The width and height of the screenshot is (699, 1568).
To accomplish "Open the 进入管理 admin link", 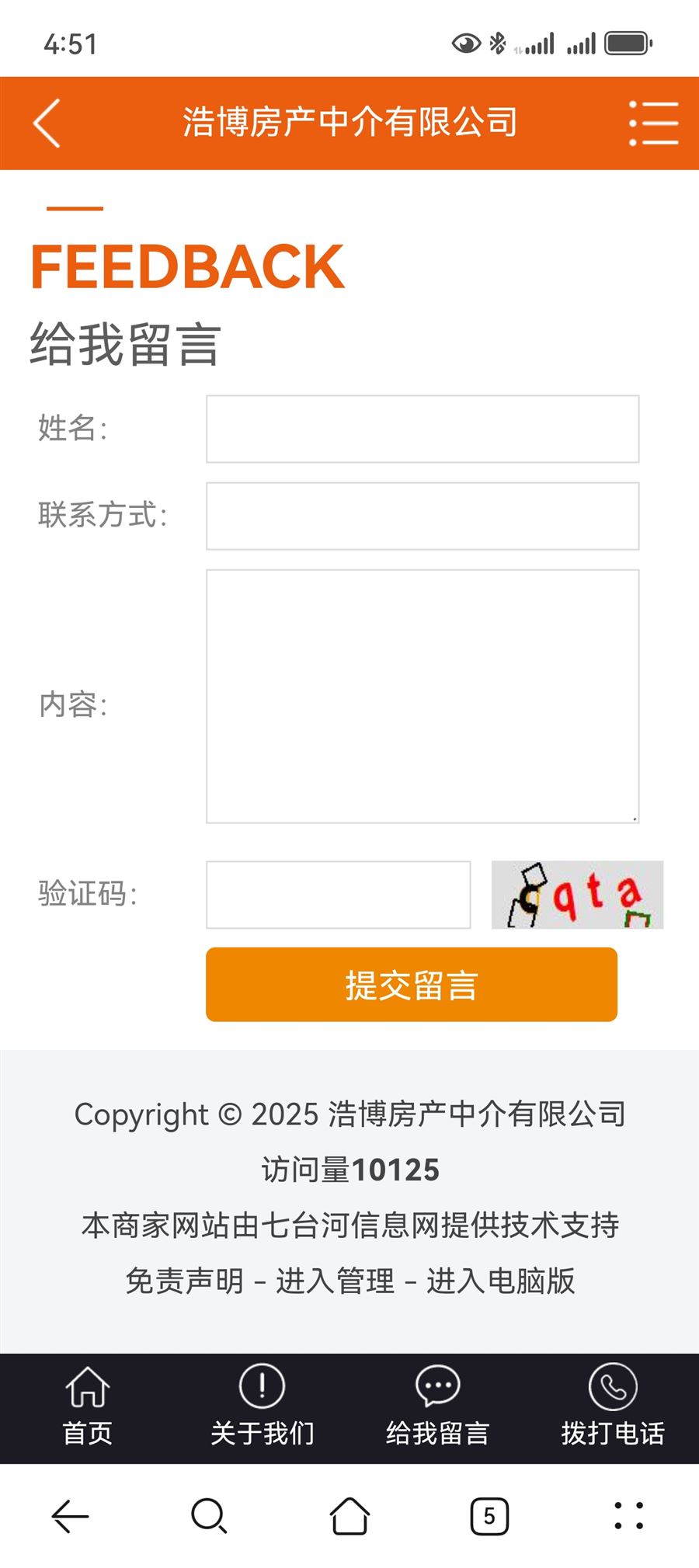I will pyautogui.click(x=335, y=1281).
